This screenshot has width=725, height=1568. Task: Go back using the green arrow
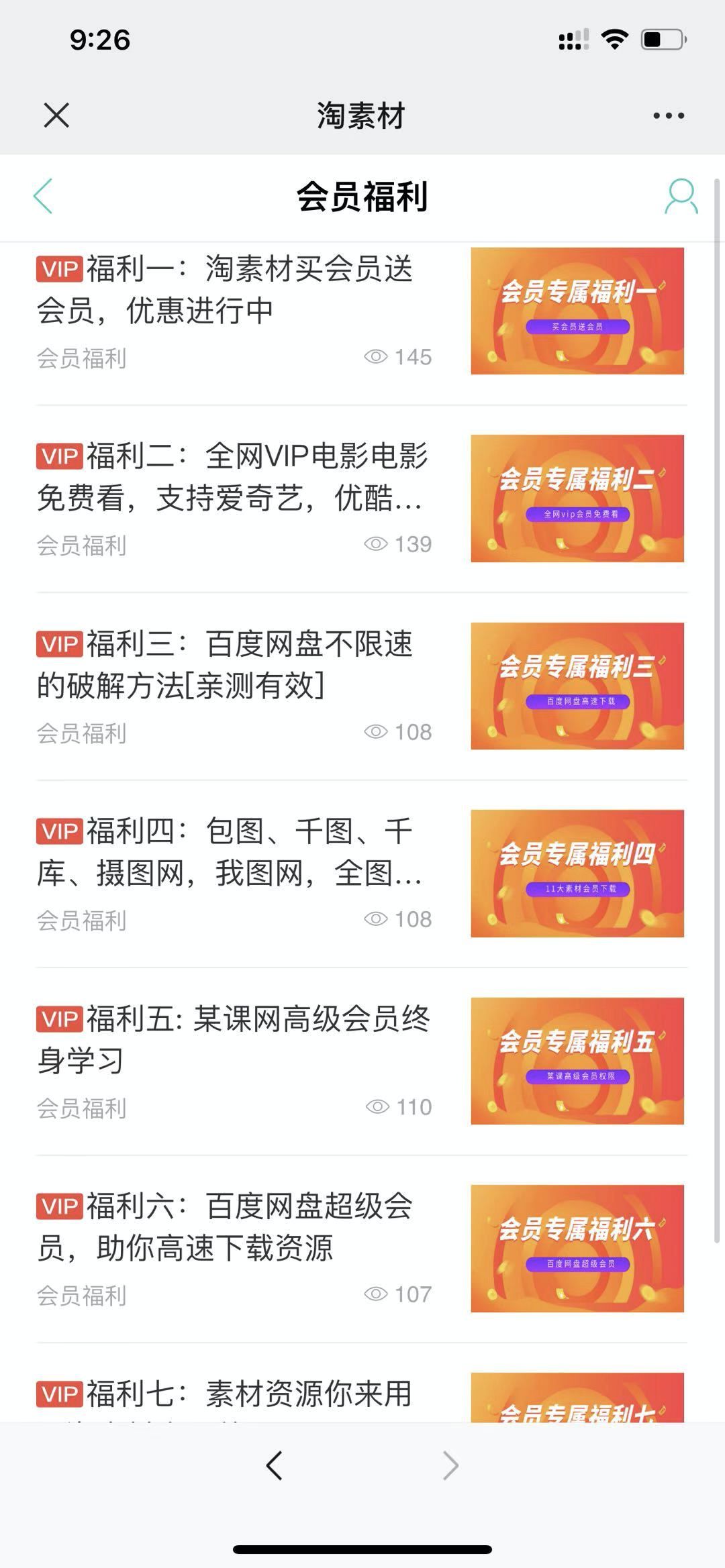43,197
